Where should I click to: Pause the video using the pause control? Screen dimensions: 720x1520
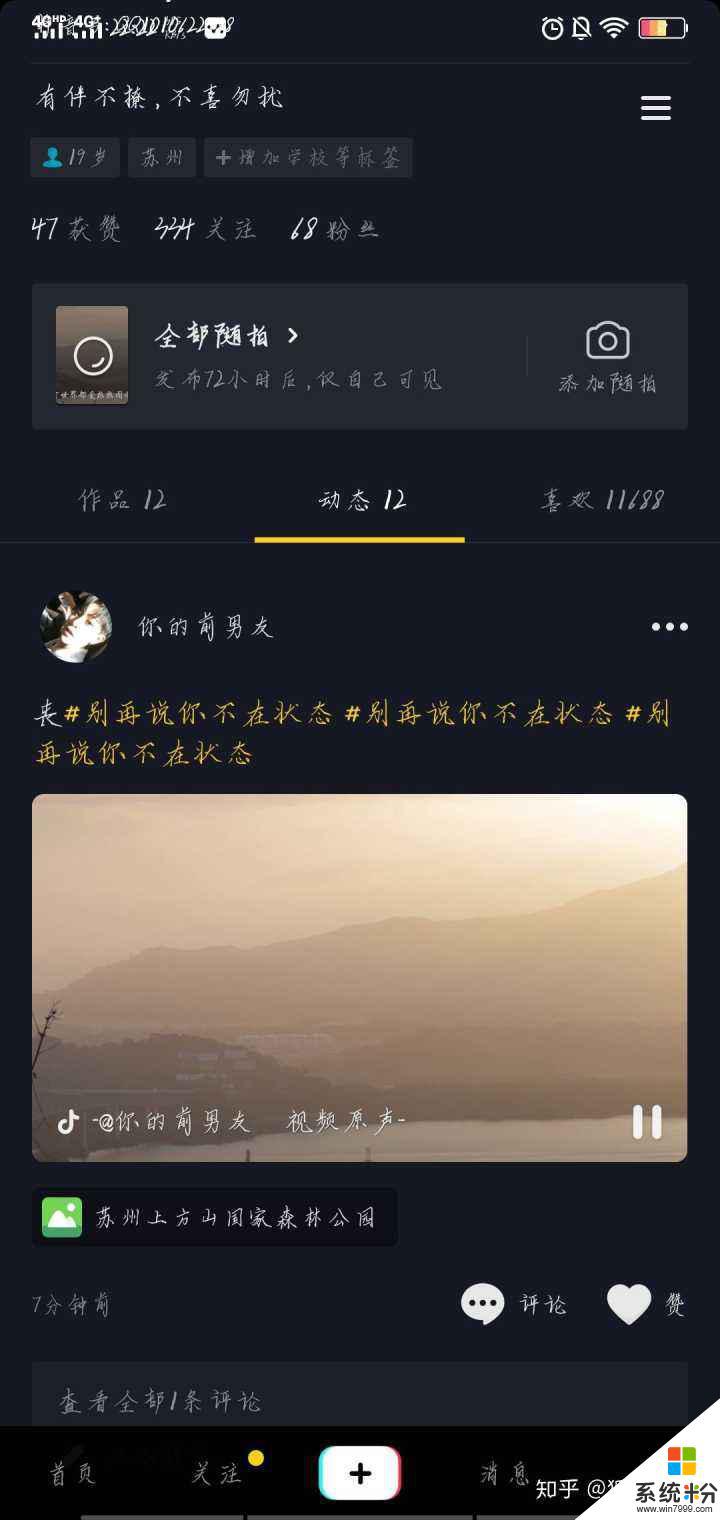(x=647, y=1122)
